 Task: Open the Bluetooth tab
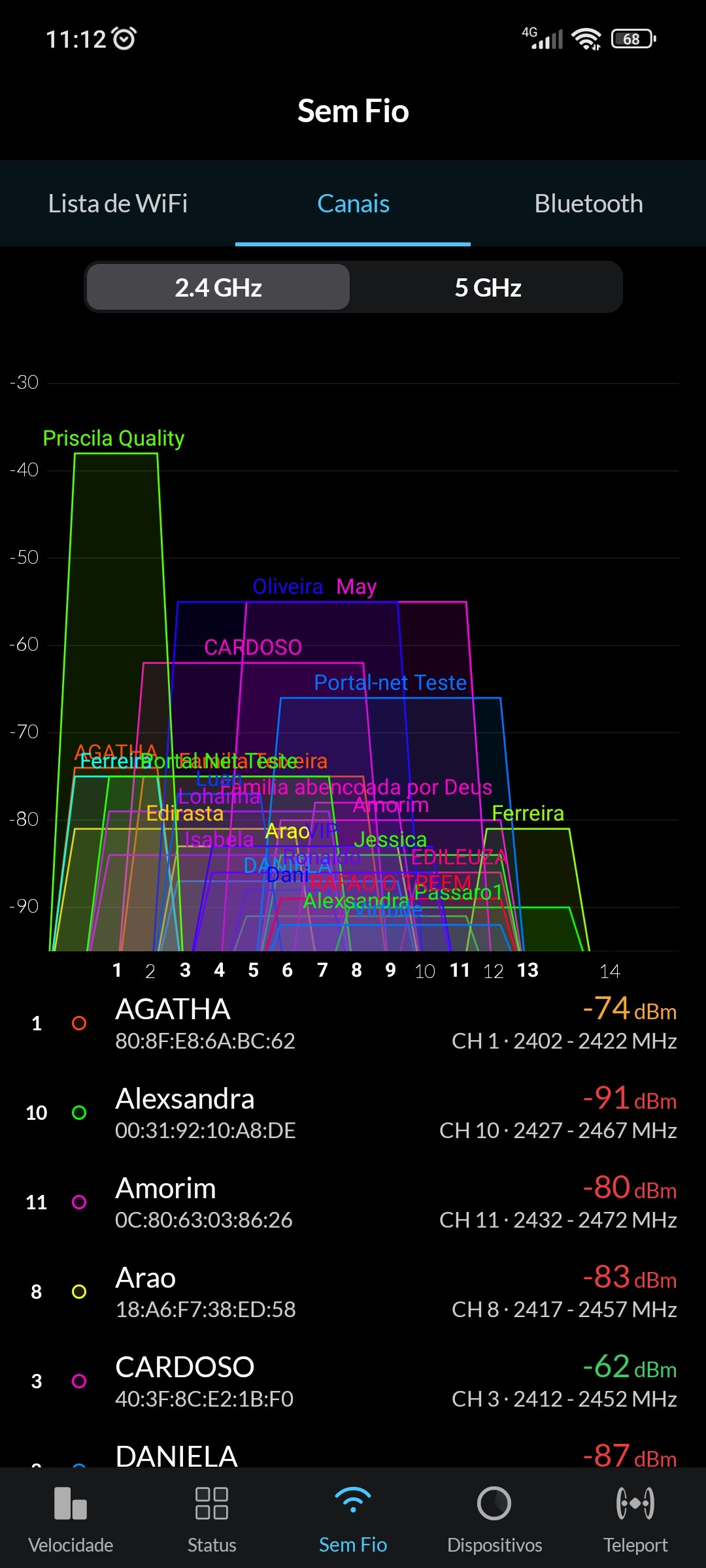pyautogui.click(x=588, y=204)
